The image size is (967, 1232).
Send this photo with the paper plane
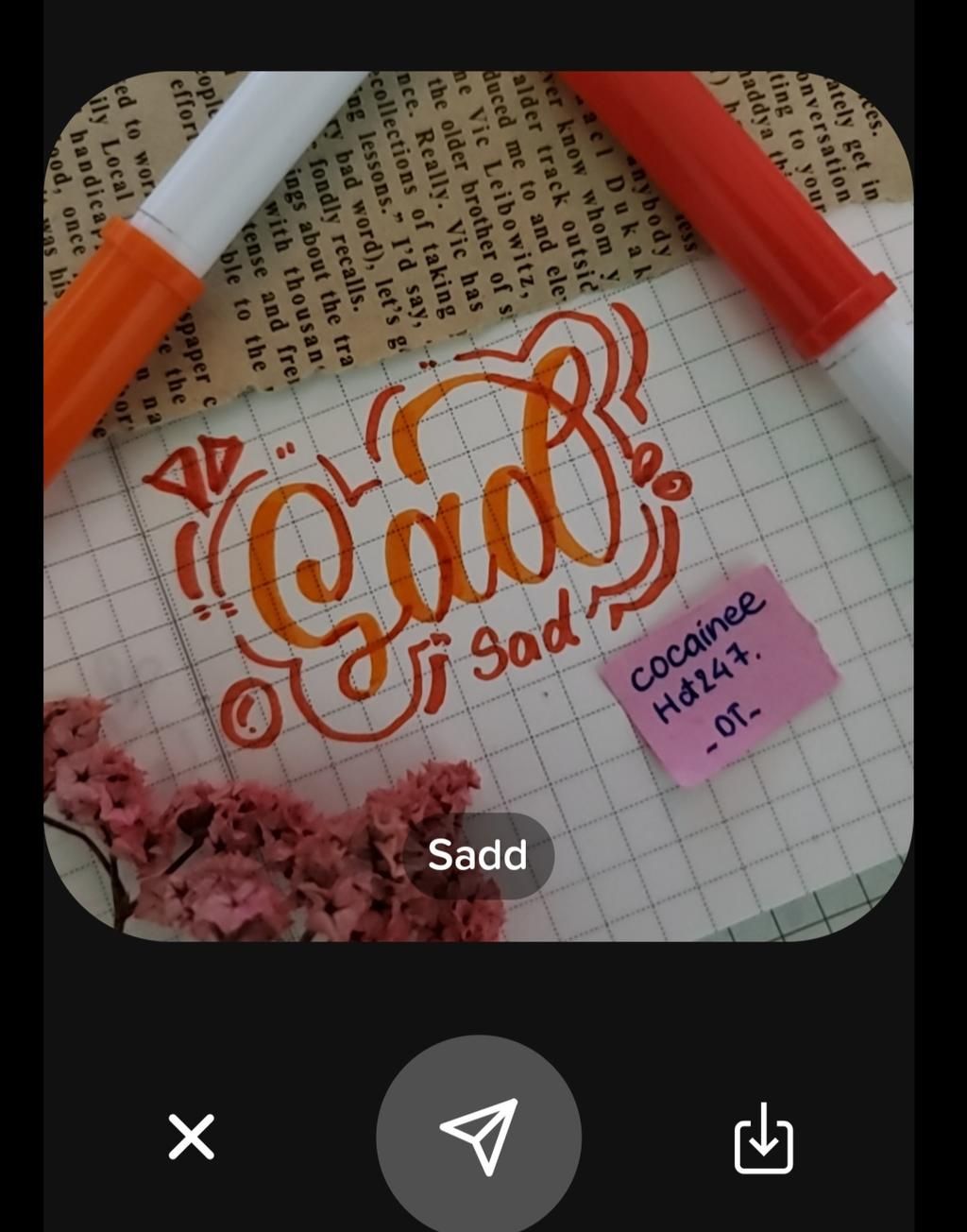[479, 1136]
